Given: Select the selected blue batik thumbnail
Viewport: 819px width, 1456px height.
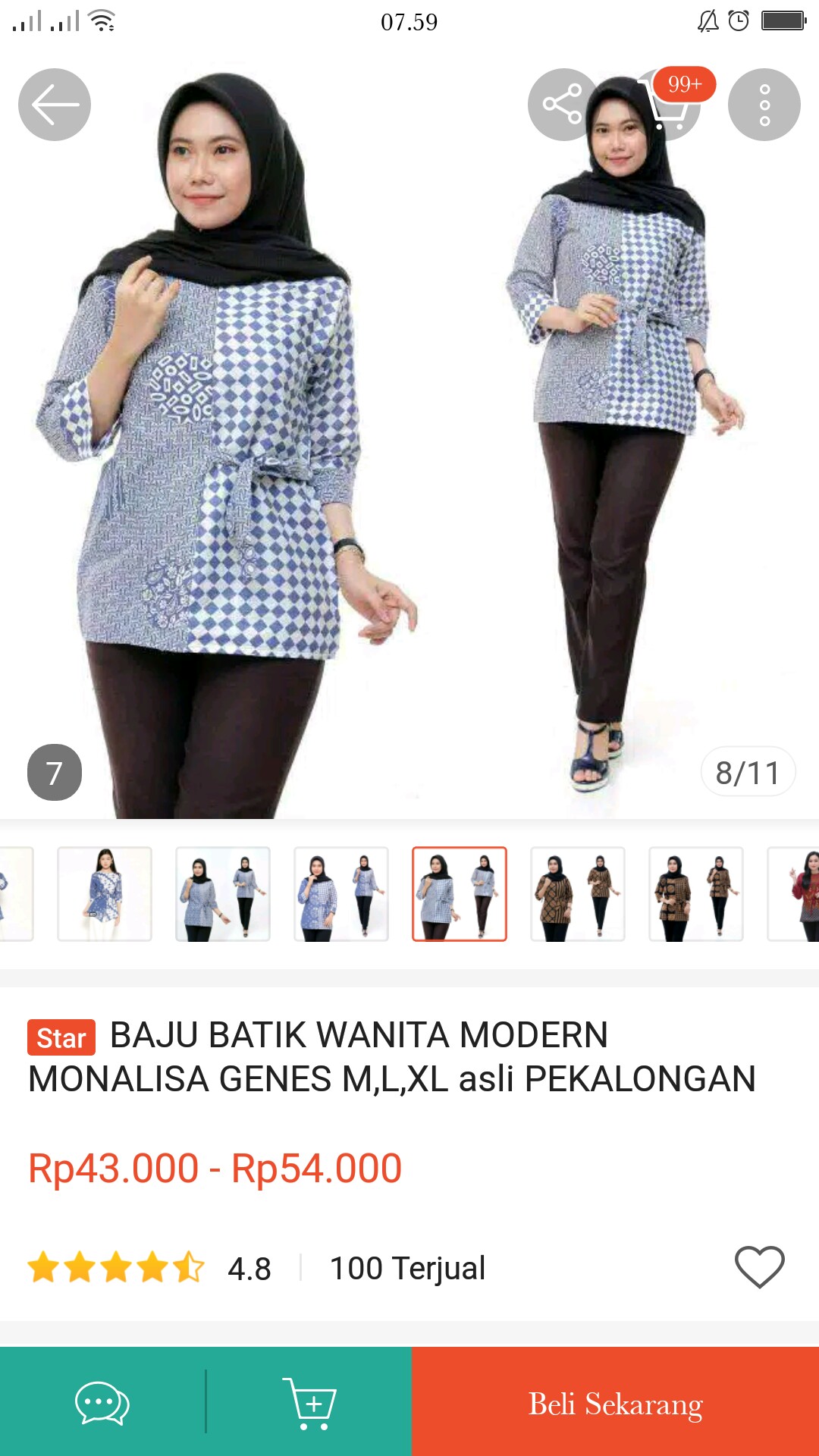Looking at the screenshot, I should coord(460,893).
